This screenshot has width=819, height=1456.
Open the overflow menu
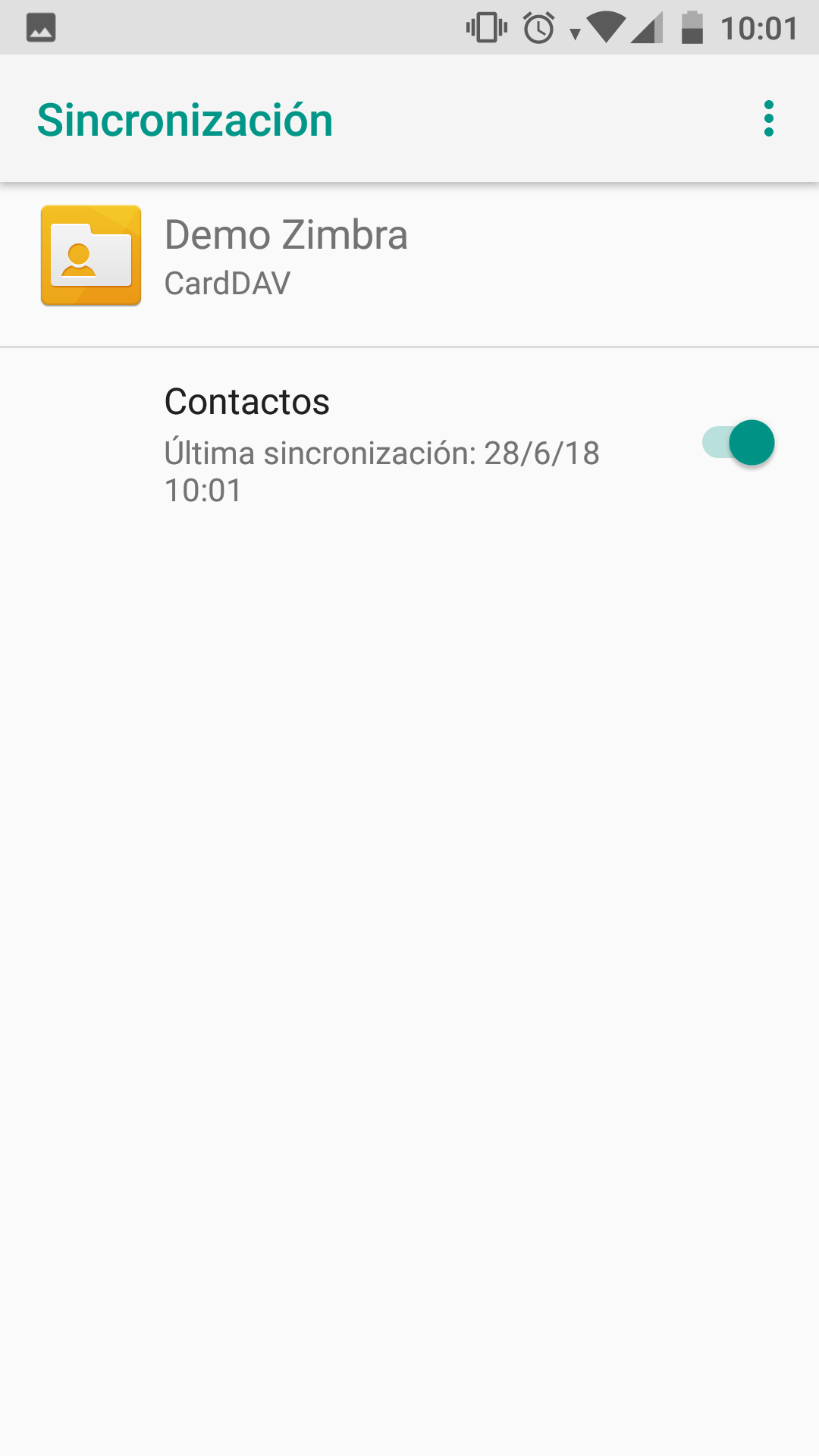(768, 119)
